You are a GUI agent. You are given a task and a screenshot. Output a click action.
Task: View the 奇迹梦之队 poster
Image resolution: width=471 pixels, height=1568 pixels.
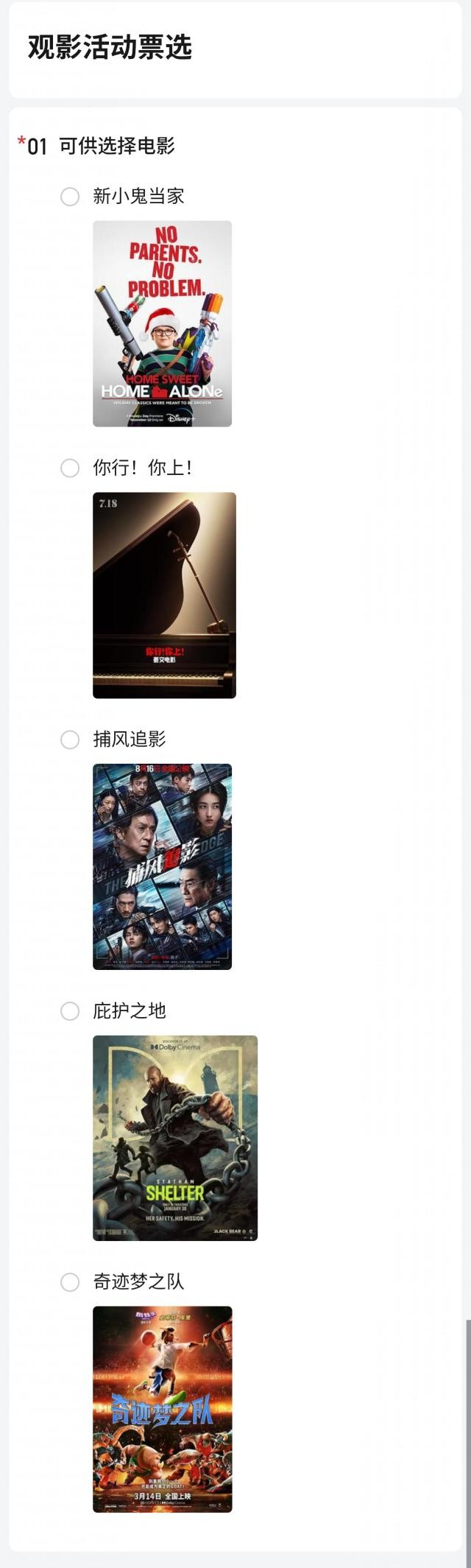pyautogui.click(x=162, y=1409)
